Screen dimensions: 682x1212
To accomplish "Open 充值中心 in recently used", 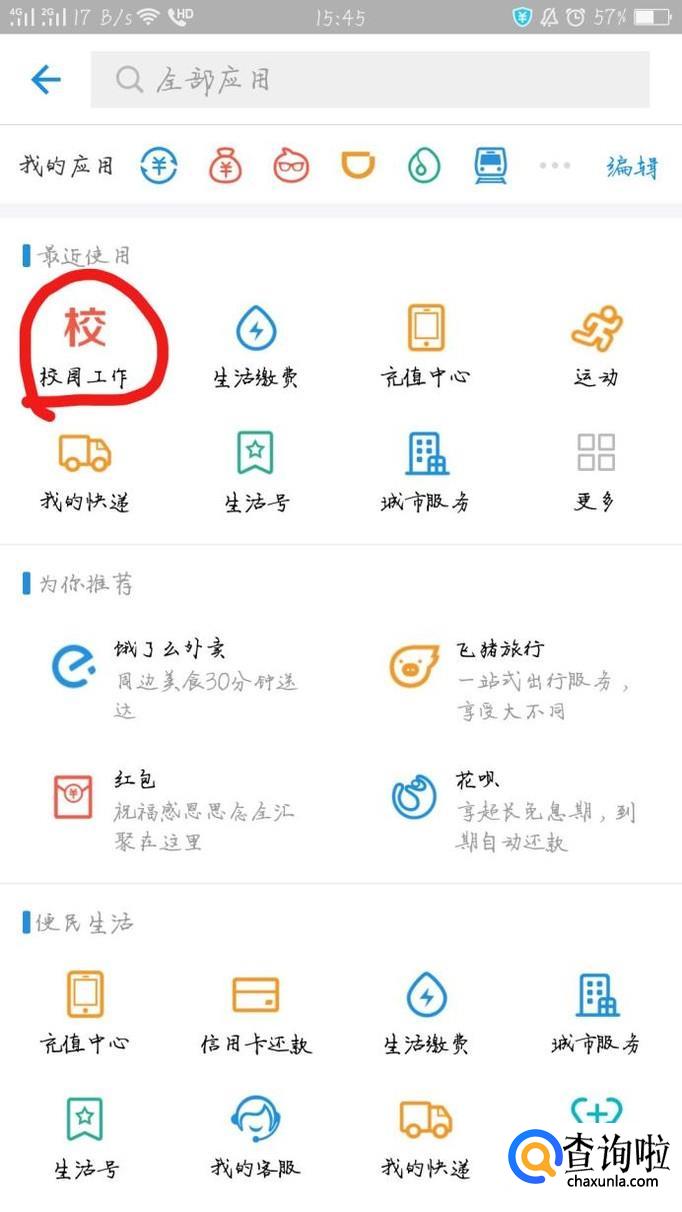I will pyautogui.click(x=426, y=345).
